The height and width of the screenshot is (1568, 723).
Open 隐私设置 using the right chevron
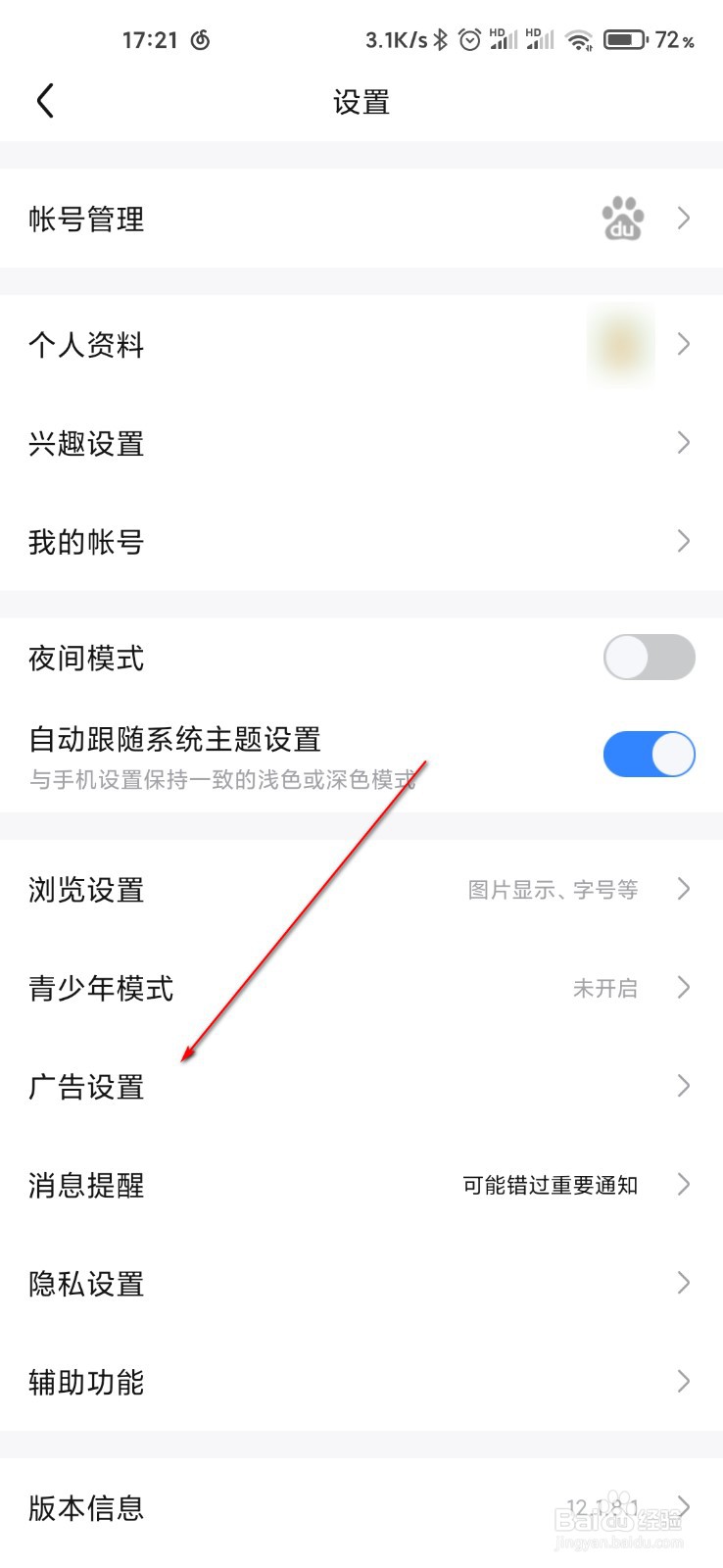683,1283
